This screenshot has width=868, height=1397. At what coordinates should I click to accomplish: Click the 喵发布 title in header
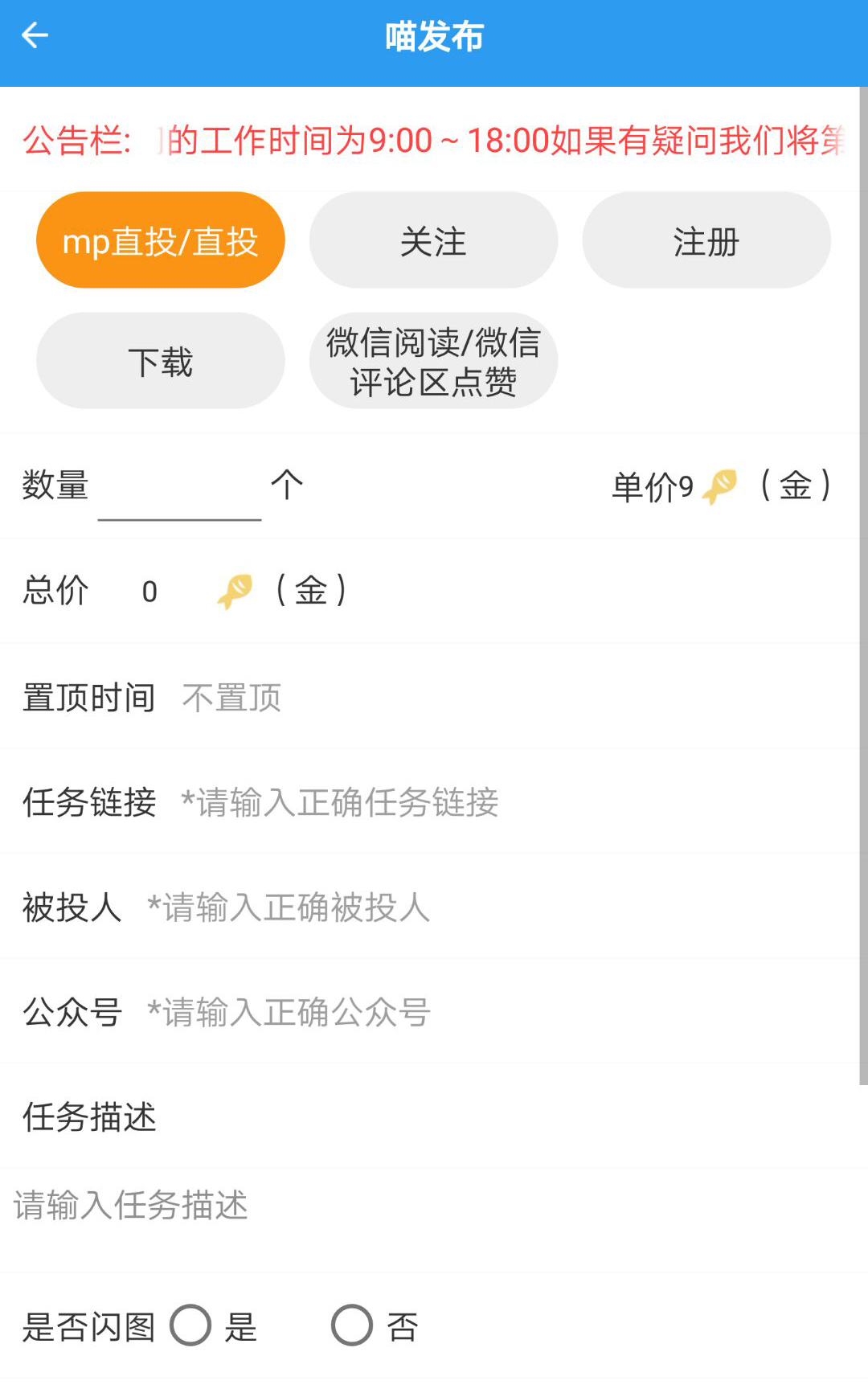[434, 35]
